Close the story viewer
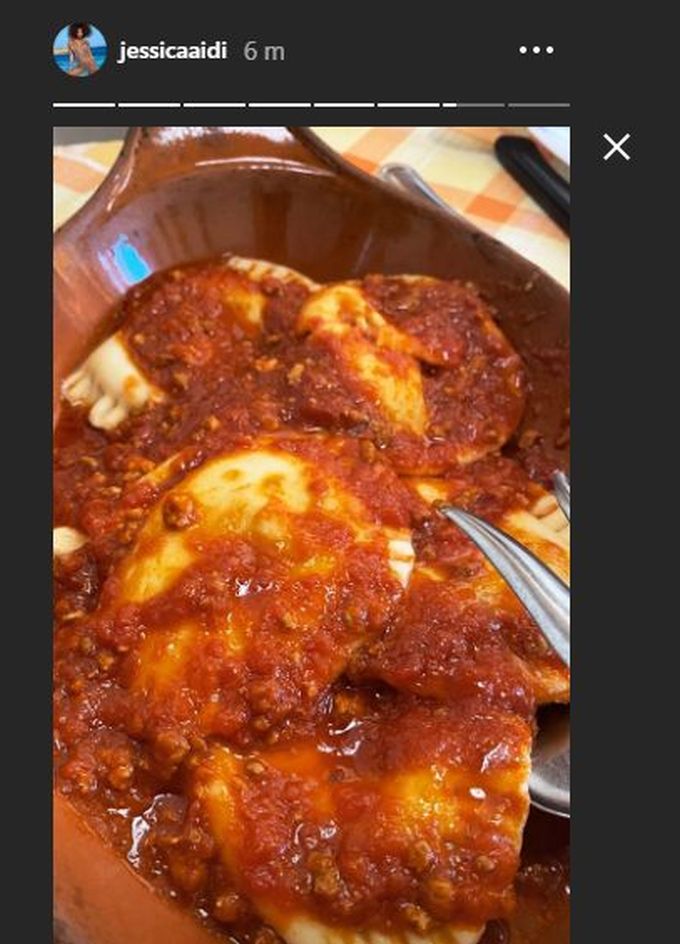Screen dimensions: 680x944 coord(617,148)
